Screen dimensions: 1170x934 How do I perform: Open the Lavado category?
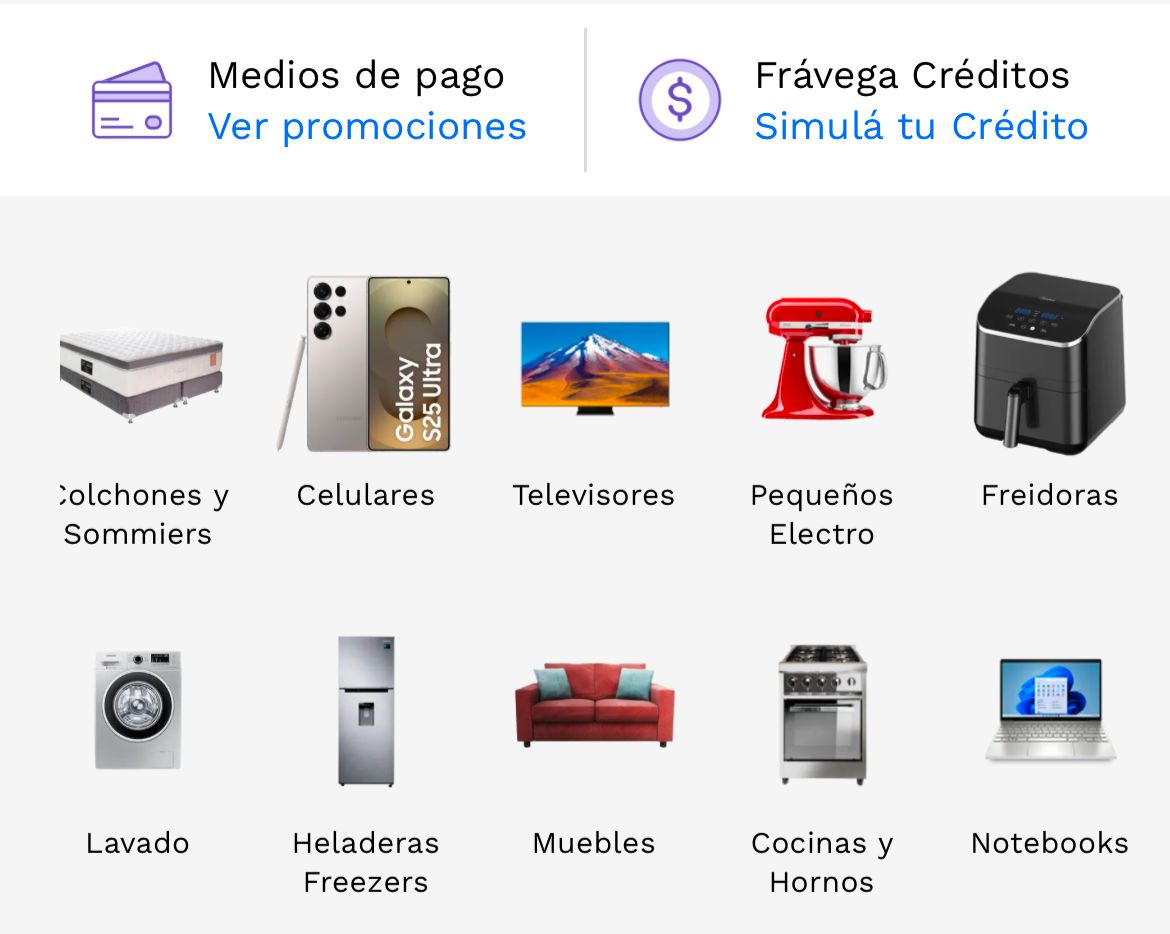pyautogui.click(x=138, y=710)
